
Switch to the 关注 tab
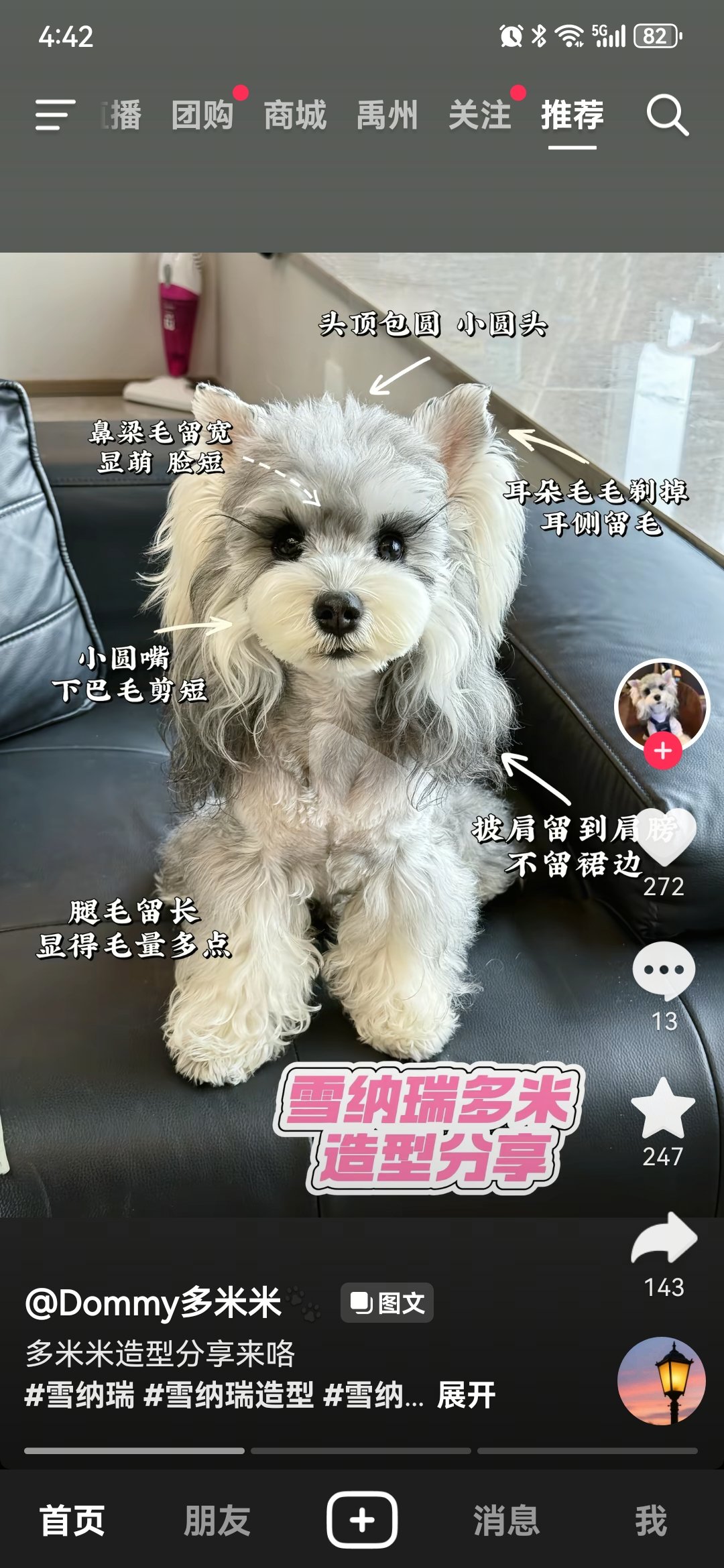tap(480, 115)
